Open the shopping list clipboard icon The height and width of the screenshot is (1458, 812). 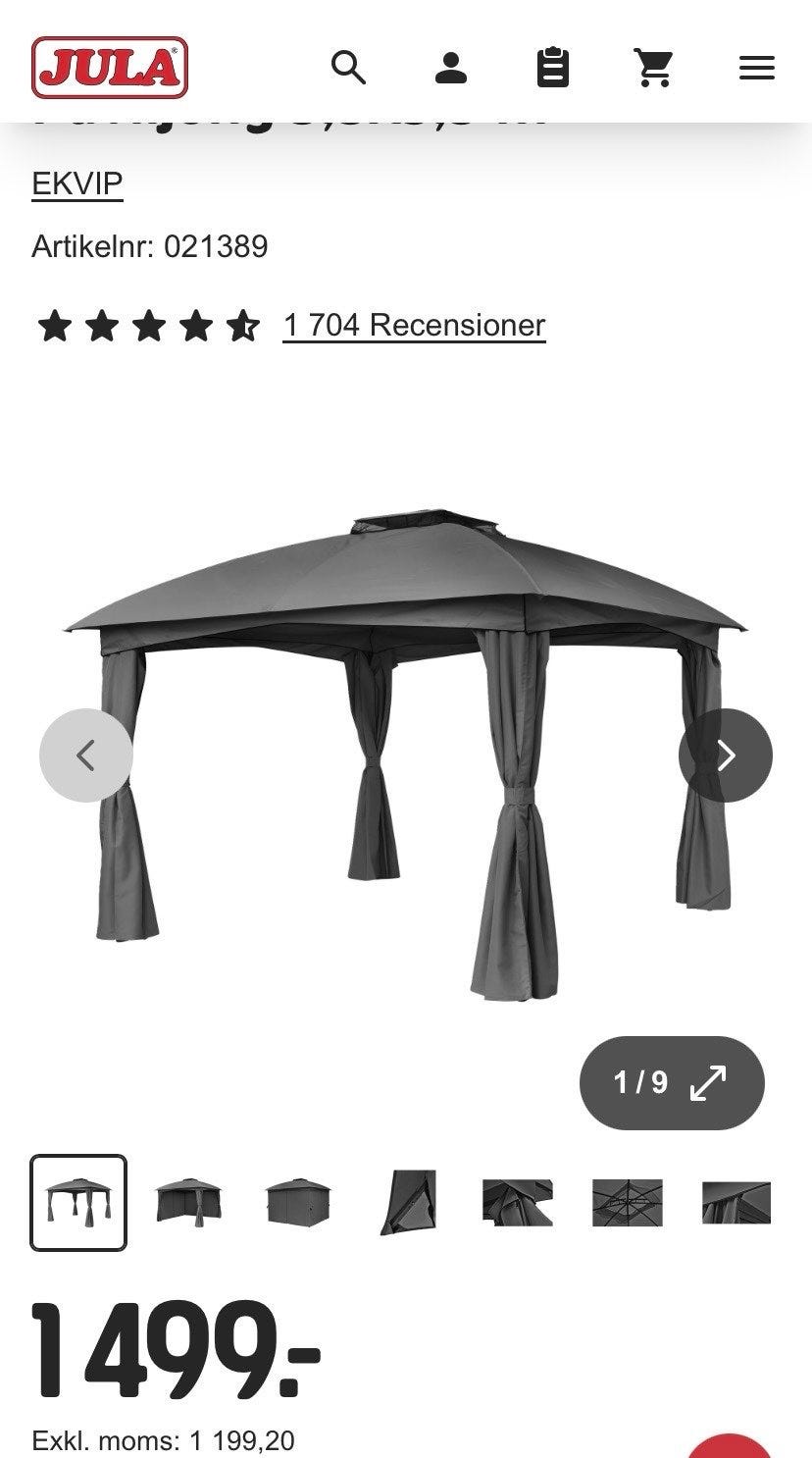553,68
